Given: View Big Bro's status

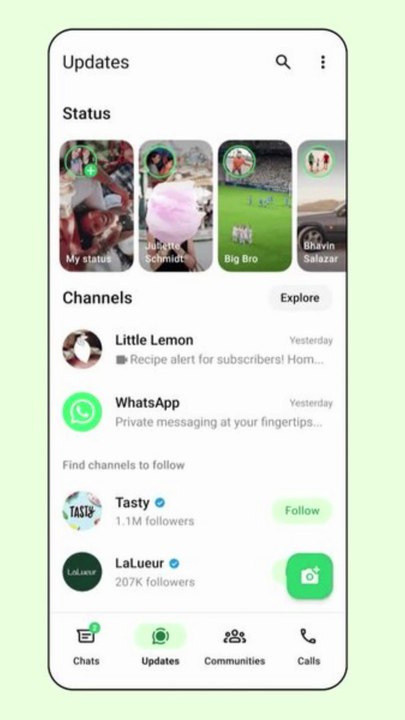Looking at the screenshot, I should coord(255,206).
